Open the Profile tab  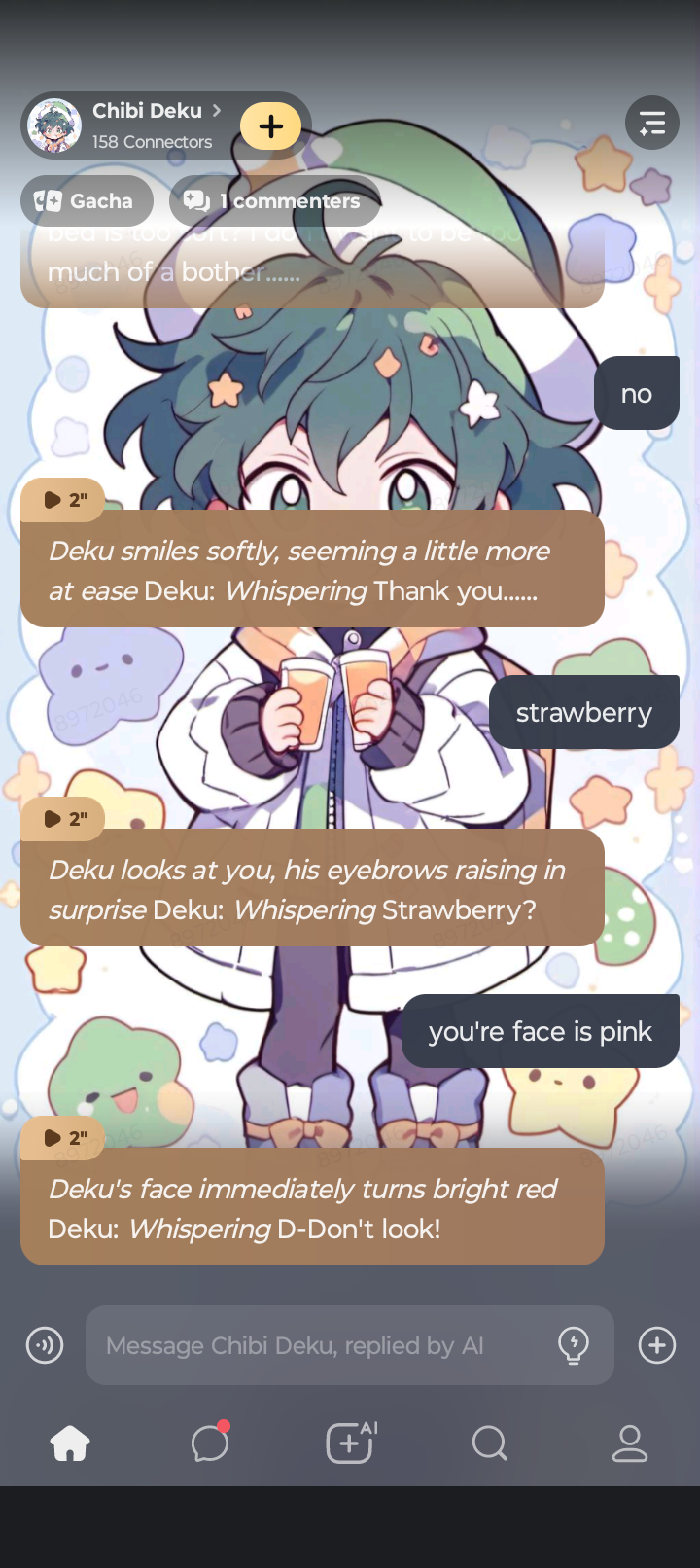tap(630, 1443)
